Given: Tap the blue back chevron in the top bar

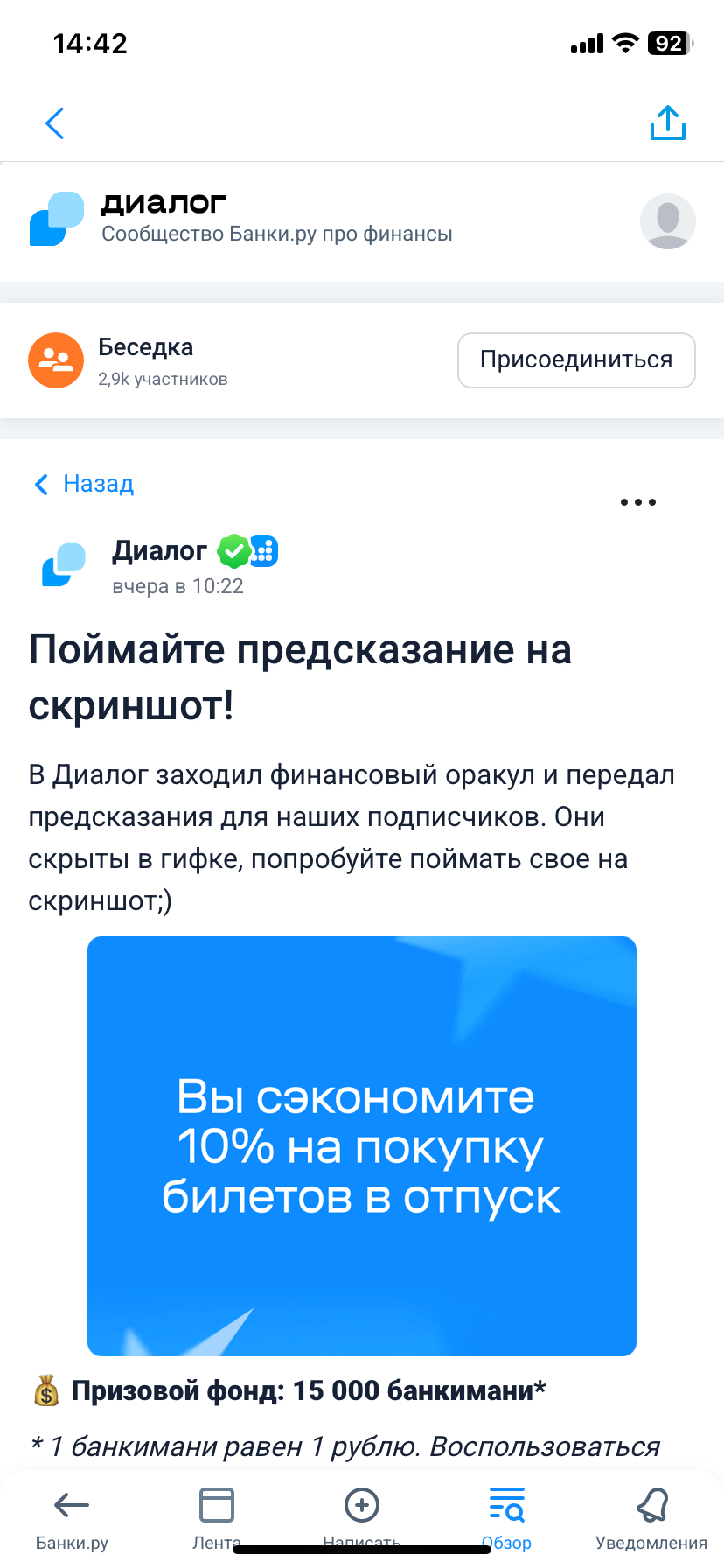Looking at the screenshot, I should tap(55, 123).
